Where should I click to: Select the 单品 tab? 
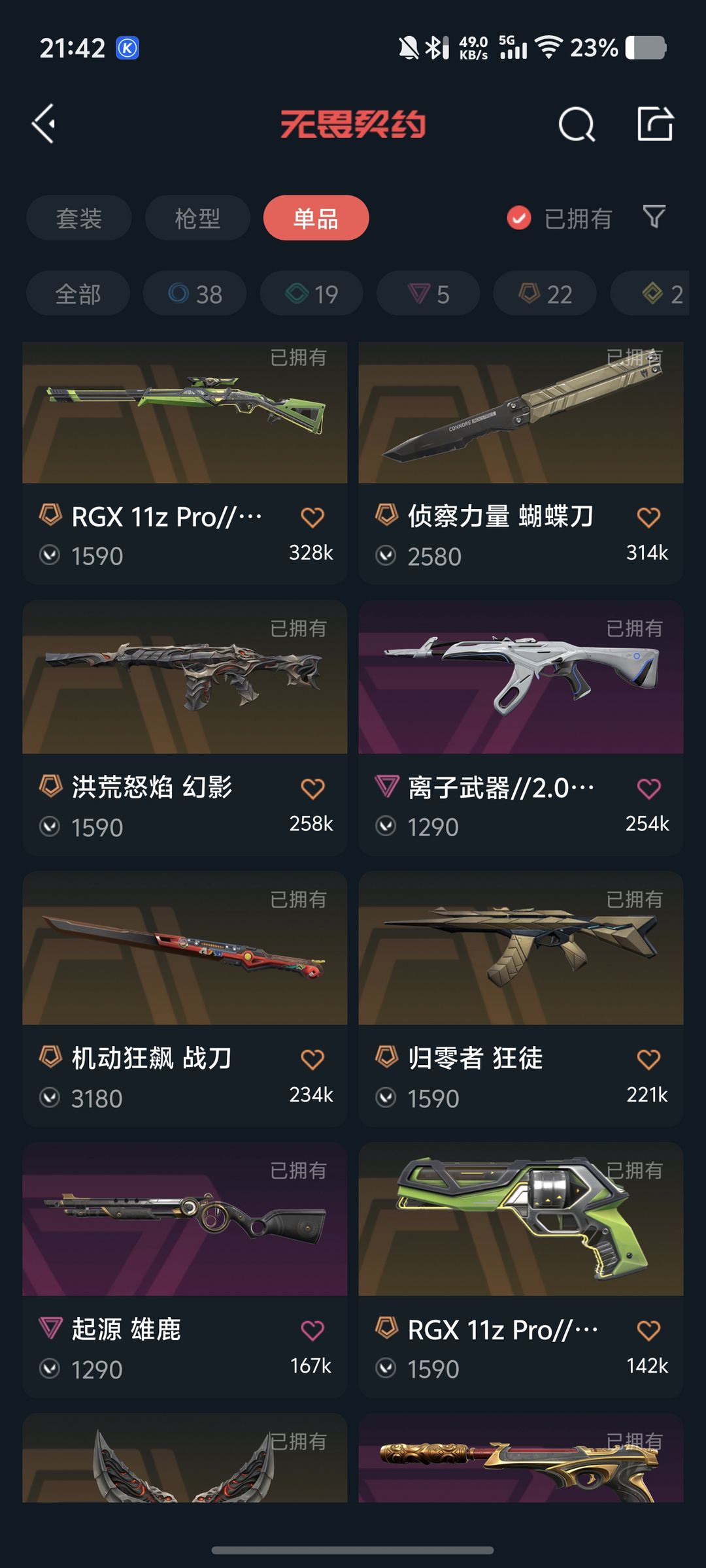pos(316,218)
